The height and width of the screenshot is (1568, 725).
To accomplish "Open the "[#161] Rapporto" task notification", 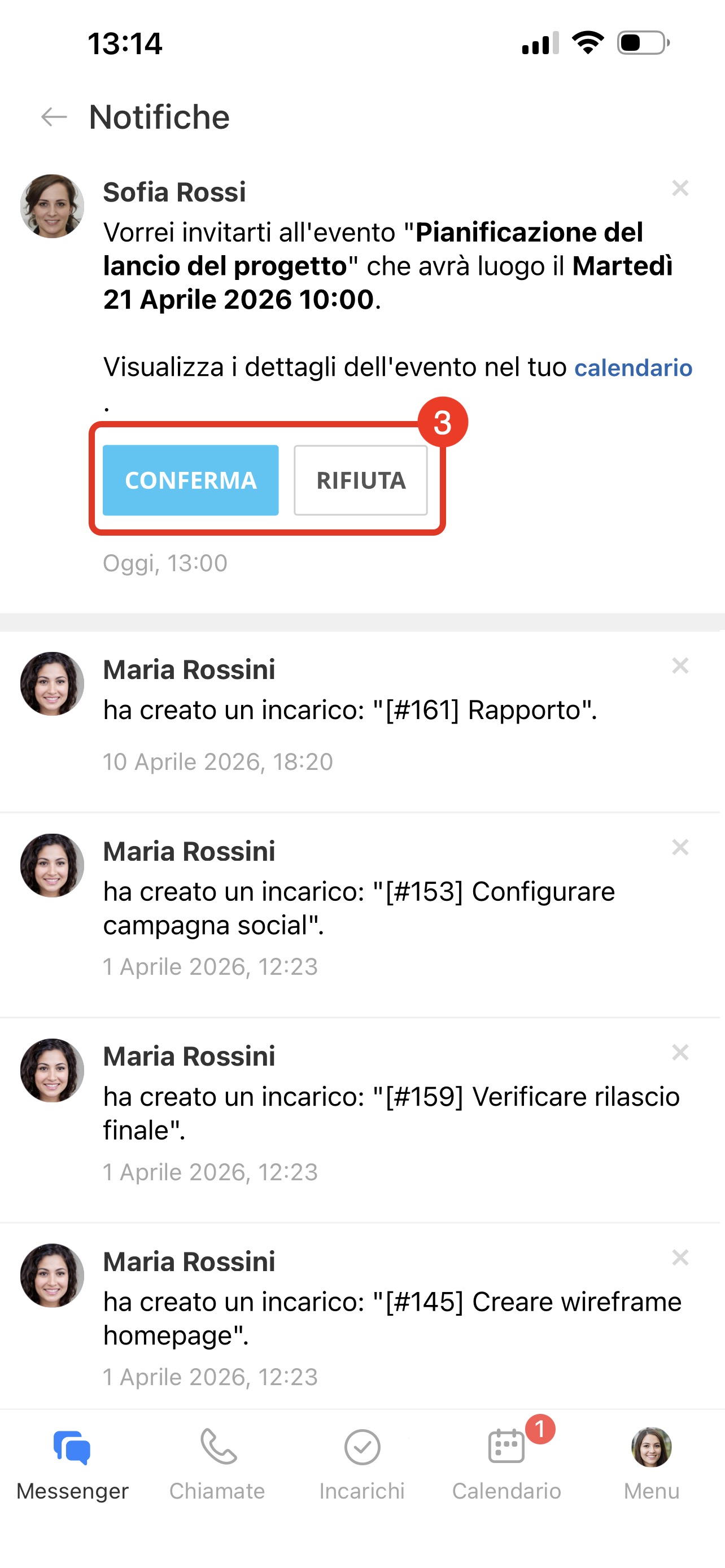I will tap(350, 711).
